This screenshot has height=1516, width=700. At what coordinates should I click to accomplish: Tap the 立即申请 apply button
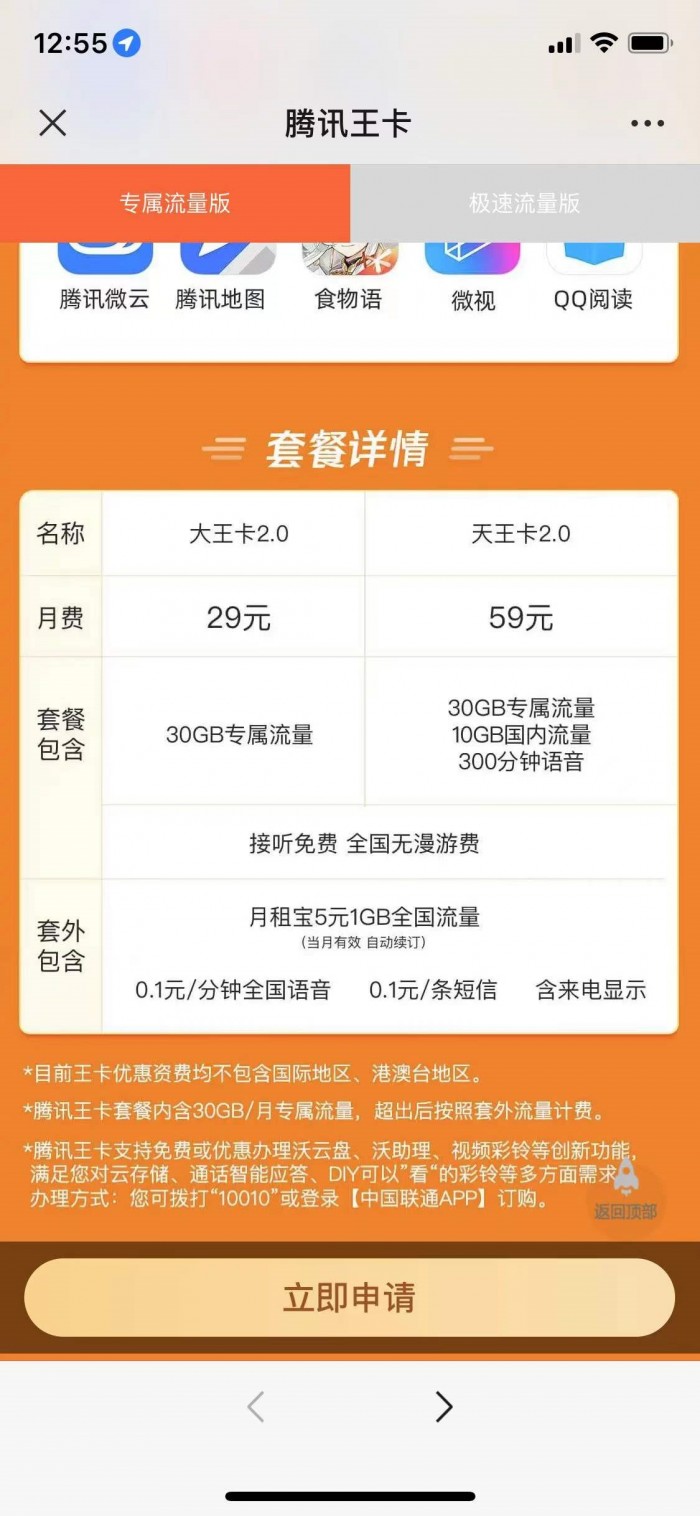(349, 1297)
